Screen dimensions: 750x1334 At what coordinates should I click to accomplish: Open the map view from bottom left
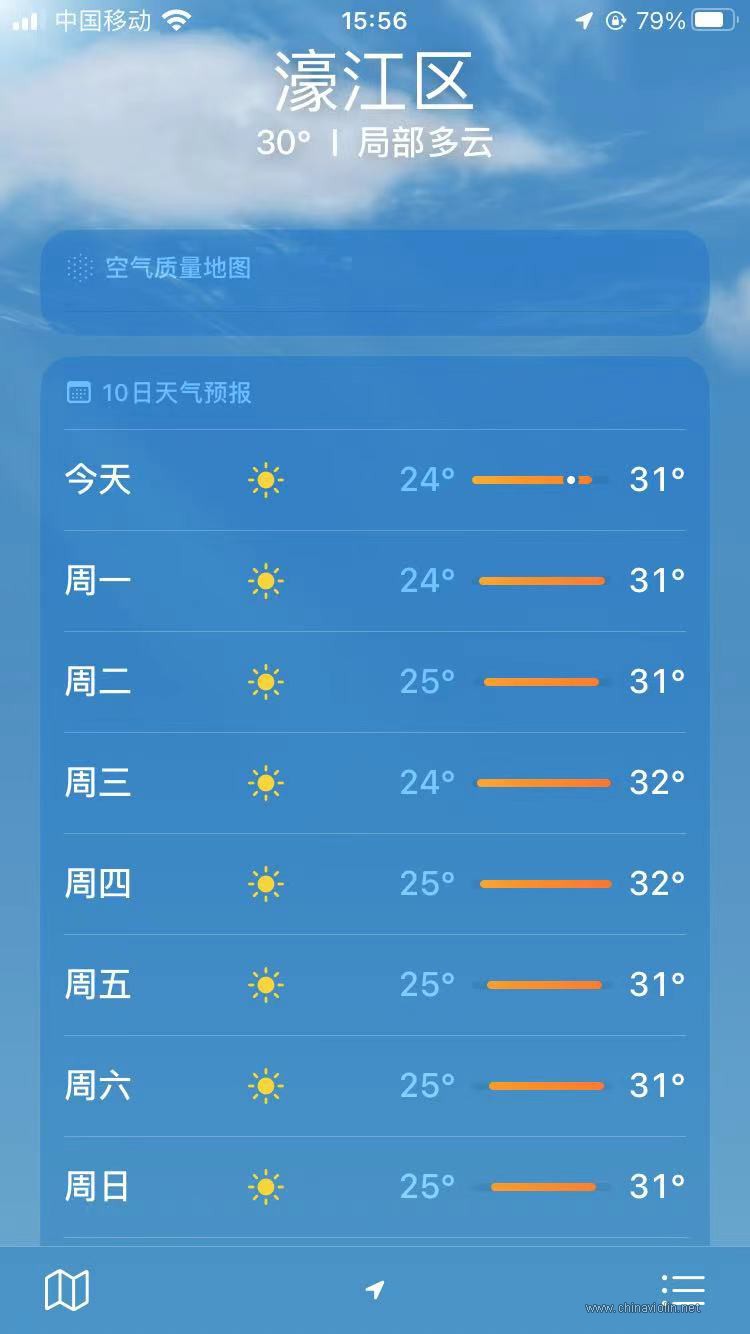tap(68, 1290)
